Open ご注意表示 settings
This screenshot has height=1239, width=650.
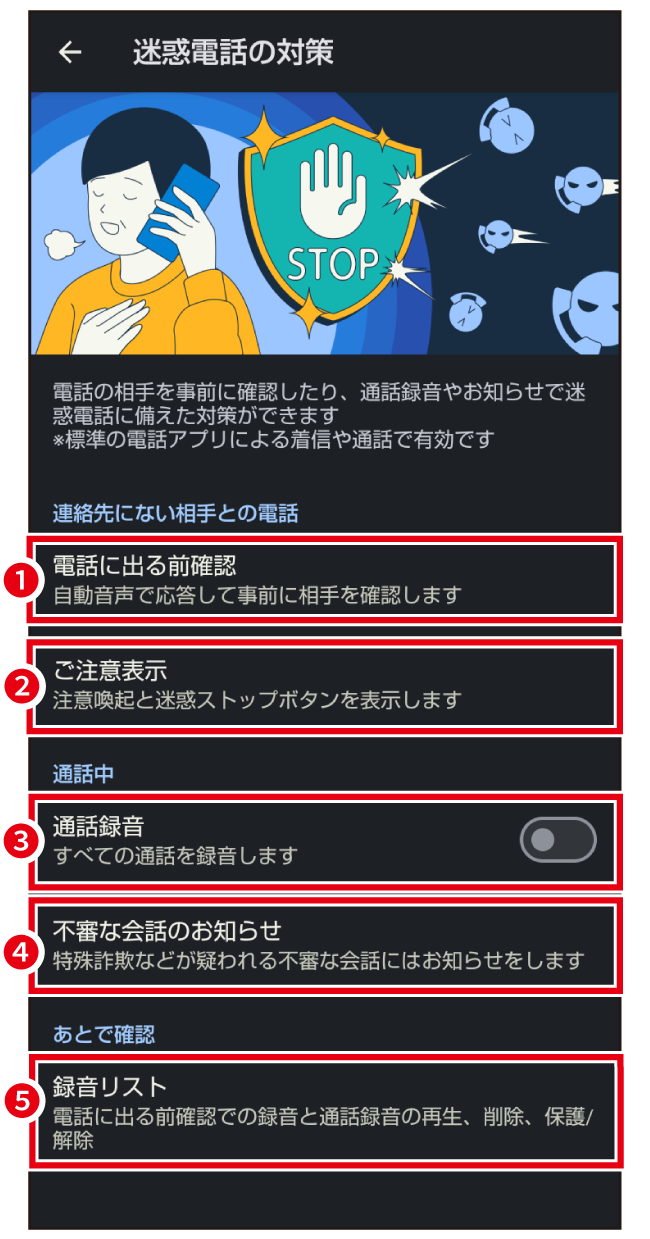click(325, 687)
